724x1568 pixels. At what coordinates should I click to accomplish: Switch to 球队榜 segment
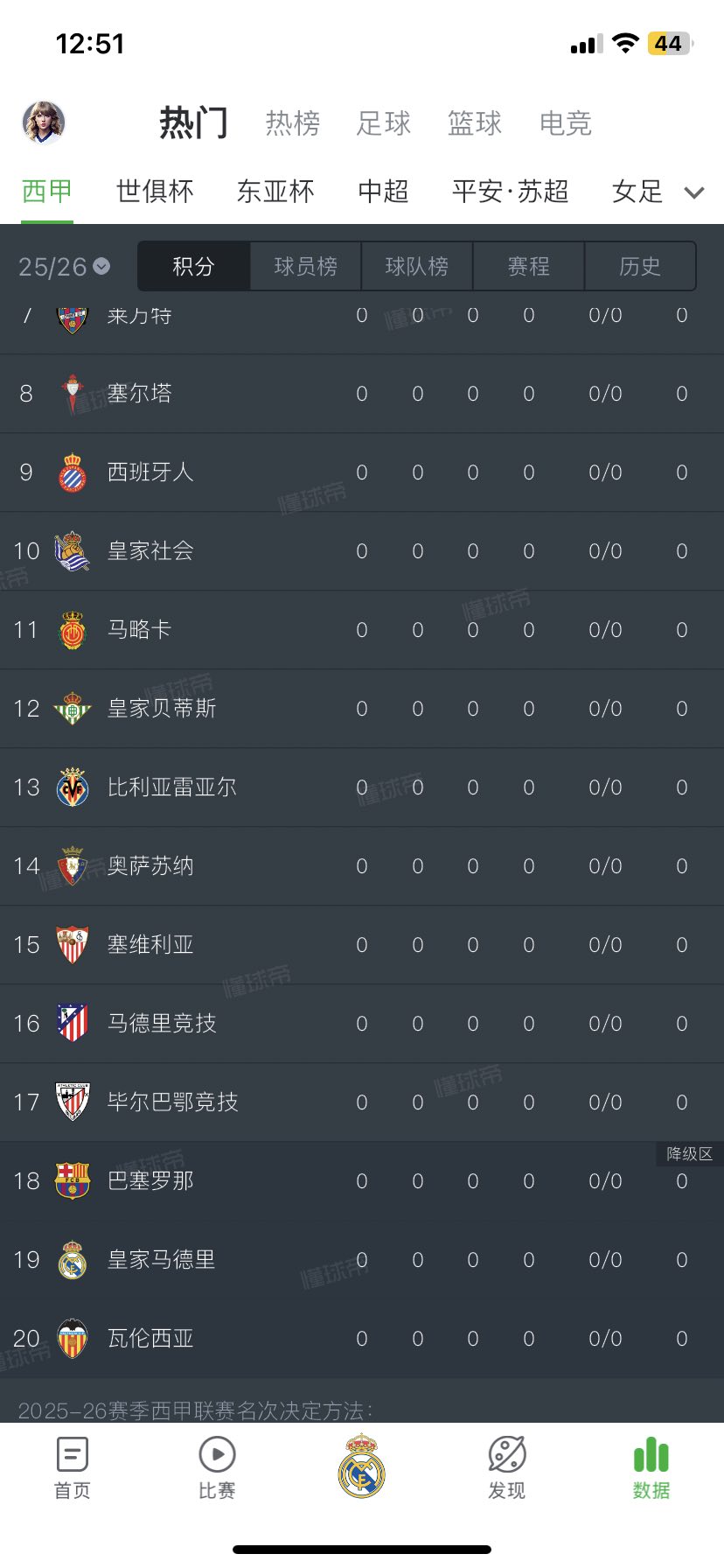pyautogui.click(x=417, y=266)
